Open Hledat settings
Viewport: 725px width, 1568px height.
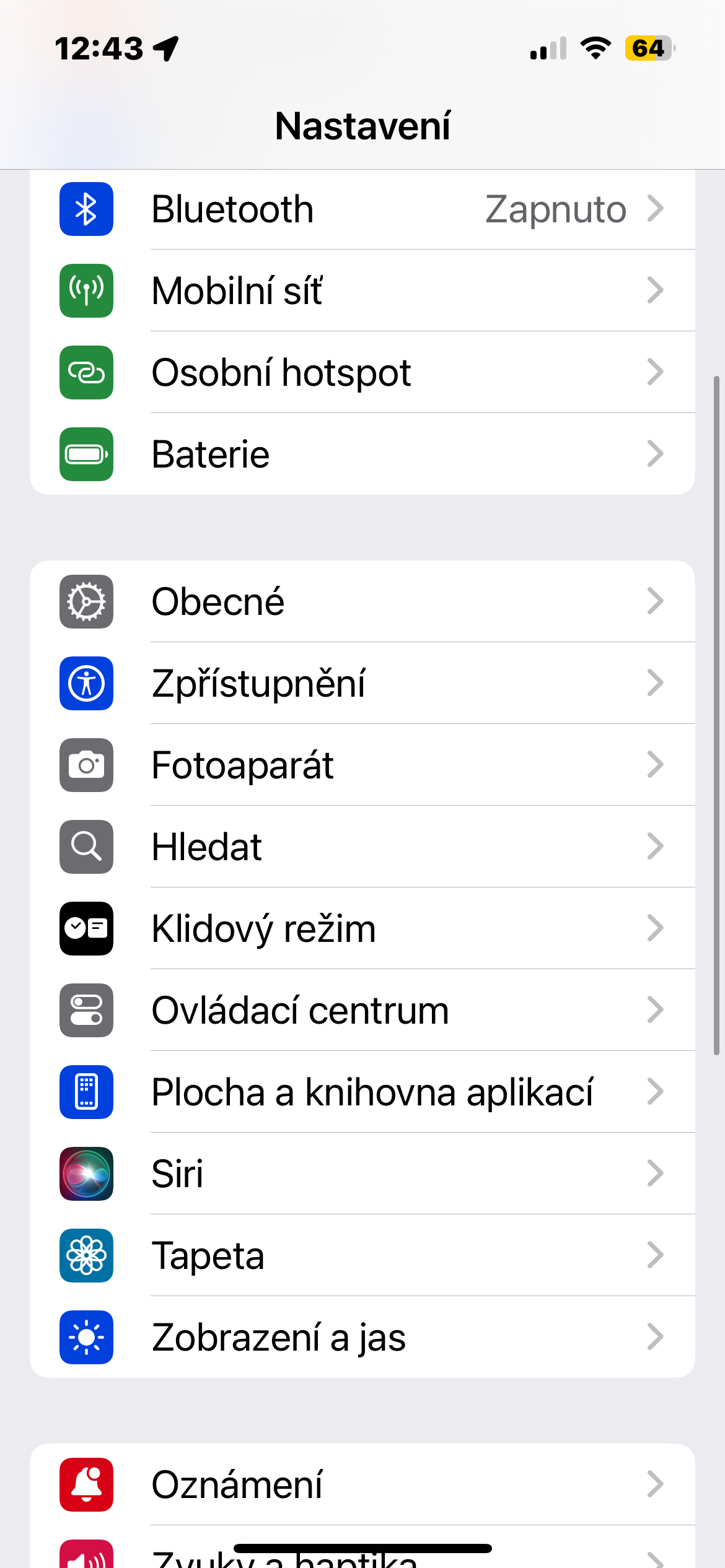pos(362,847)
